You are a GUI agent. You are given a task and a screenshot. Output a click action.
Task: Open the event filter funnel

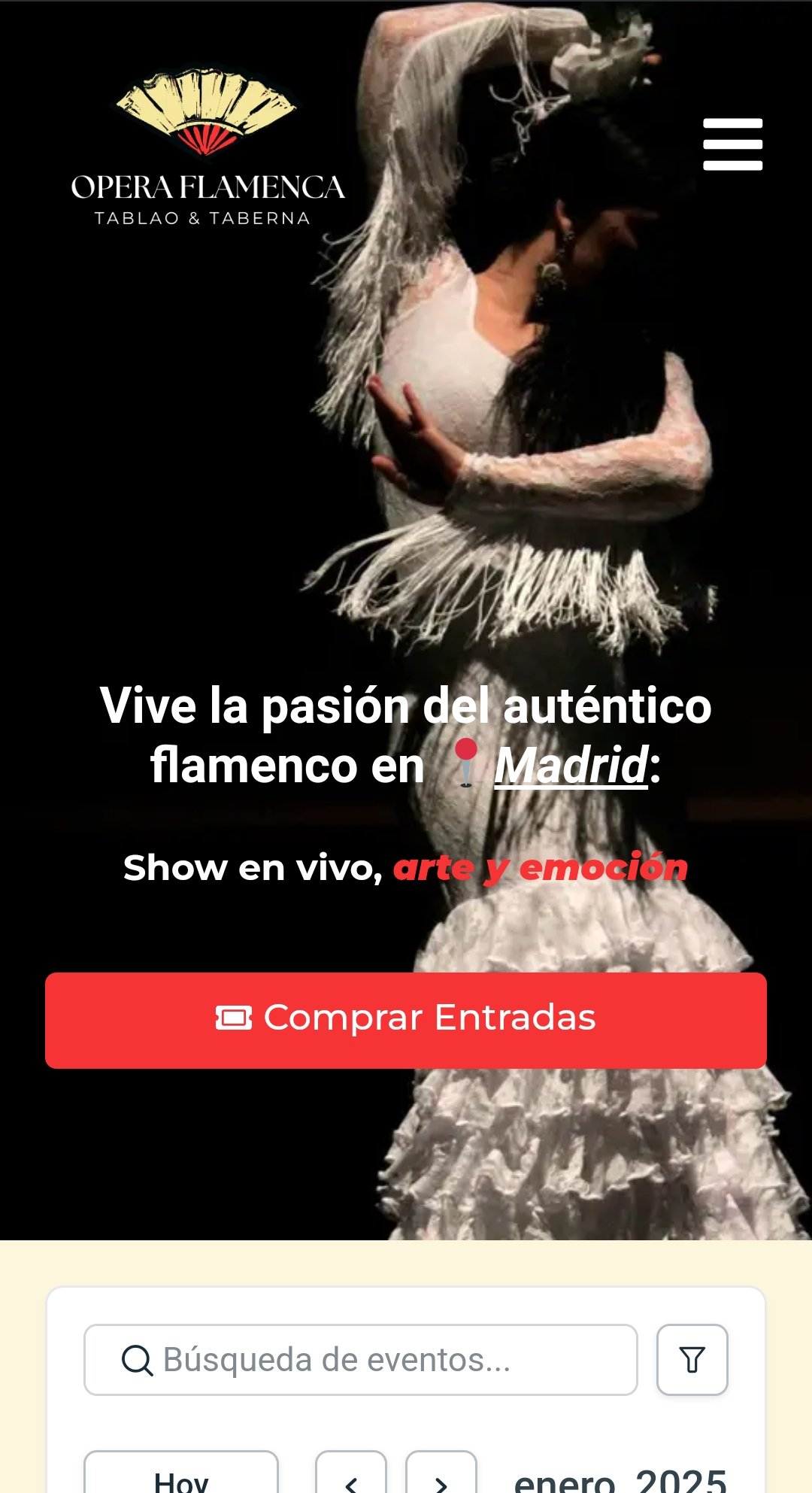click(692, 1360)
